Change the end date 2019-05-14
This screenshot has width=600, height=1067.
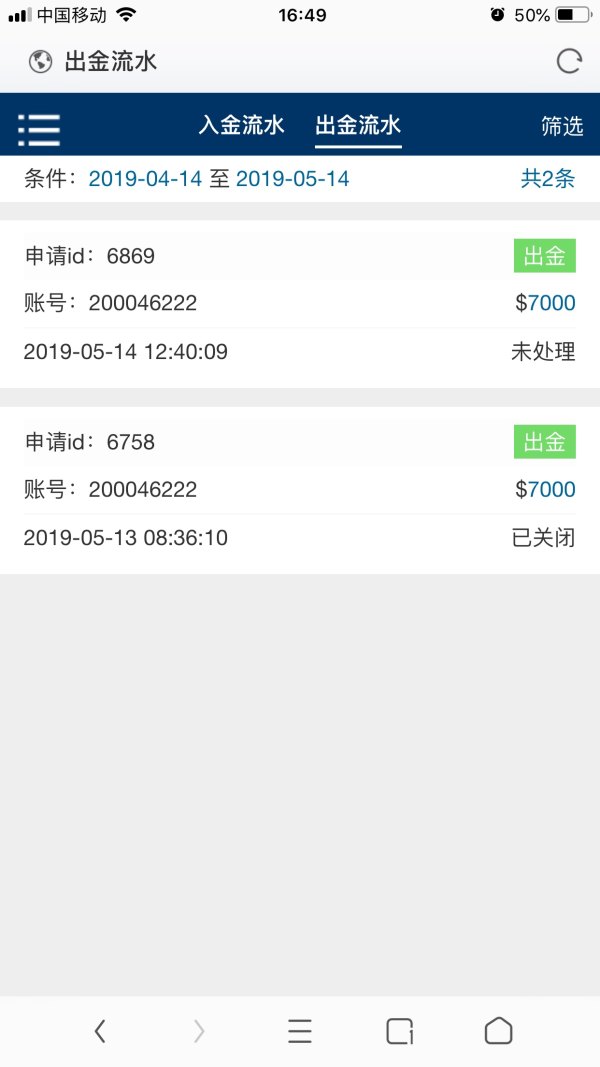[292, 179]
